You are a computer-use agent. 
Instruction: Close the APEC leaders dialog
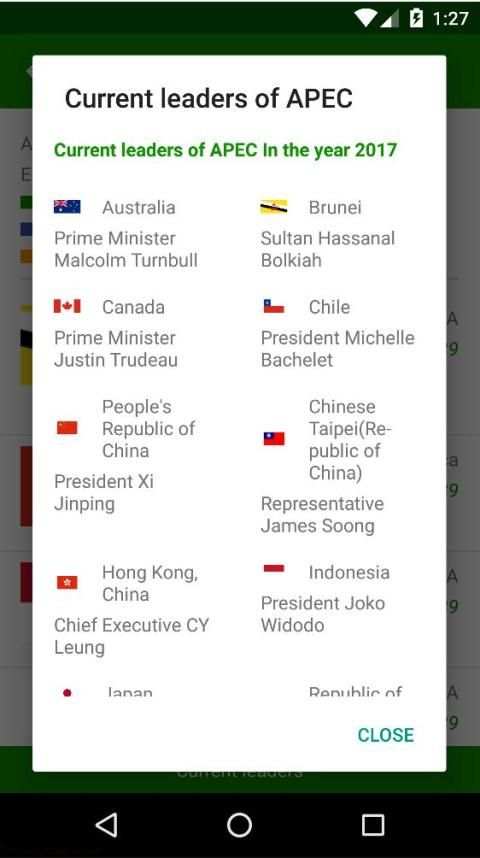(x=385, y=735)
